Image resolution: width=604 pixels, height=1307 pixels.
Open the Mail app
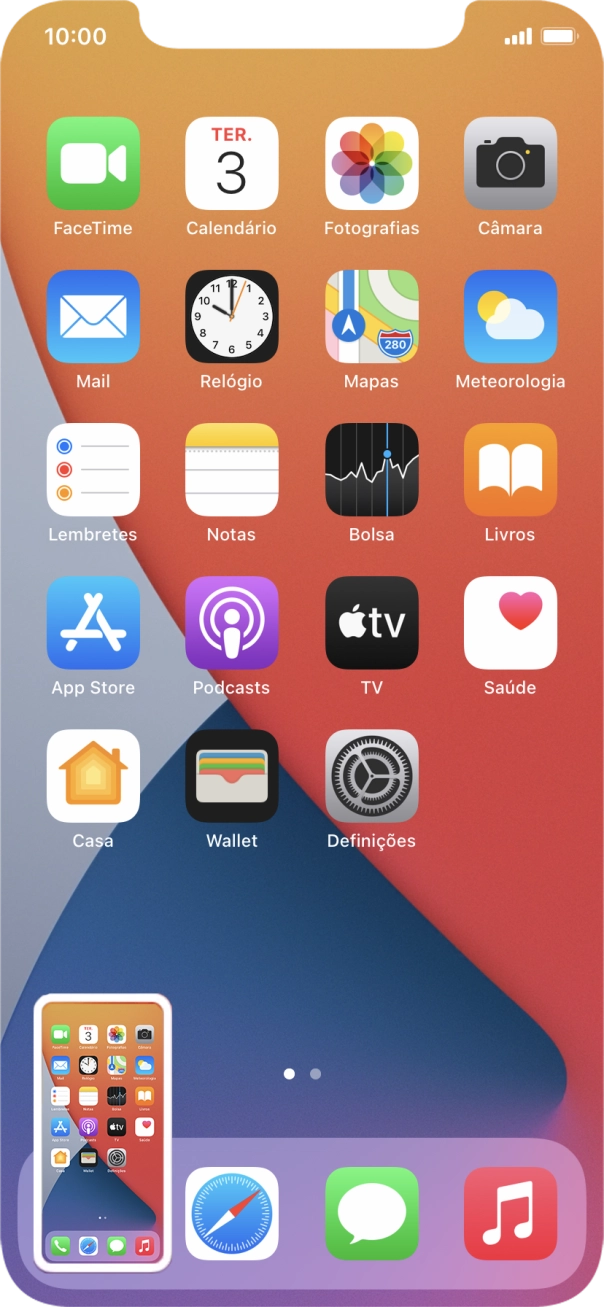point(93,316)
